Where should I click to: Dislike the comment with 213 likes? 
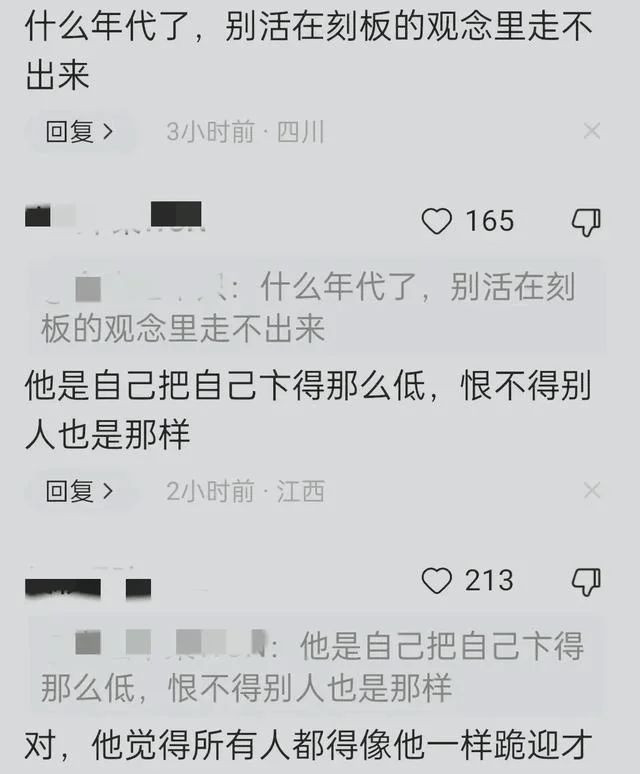[585, 580]
